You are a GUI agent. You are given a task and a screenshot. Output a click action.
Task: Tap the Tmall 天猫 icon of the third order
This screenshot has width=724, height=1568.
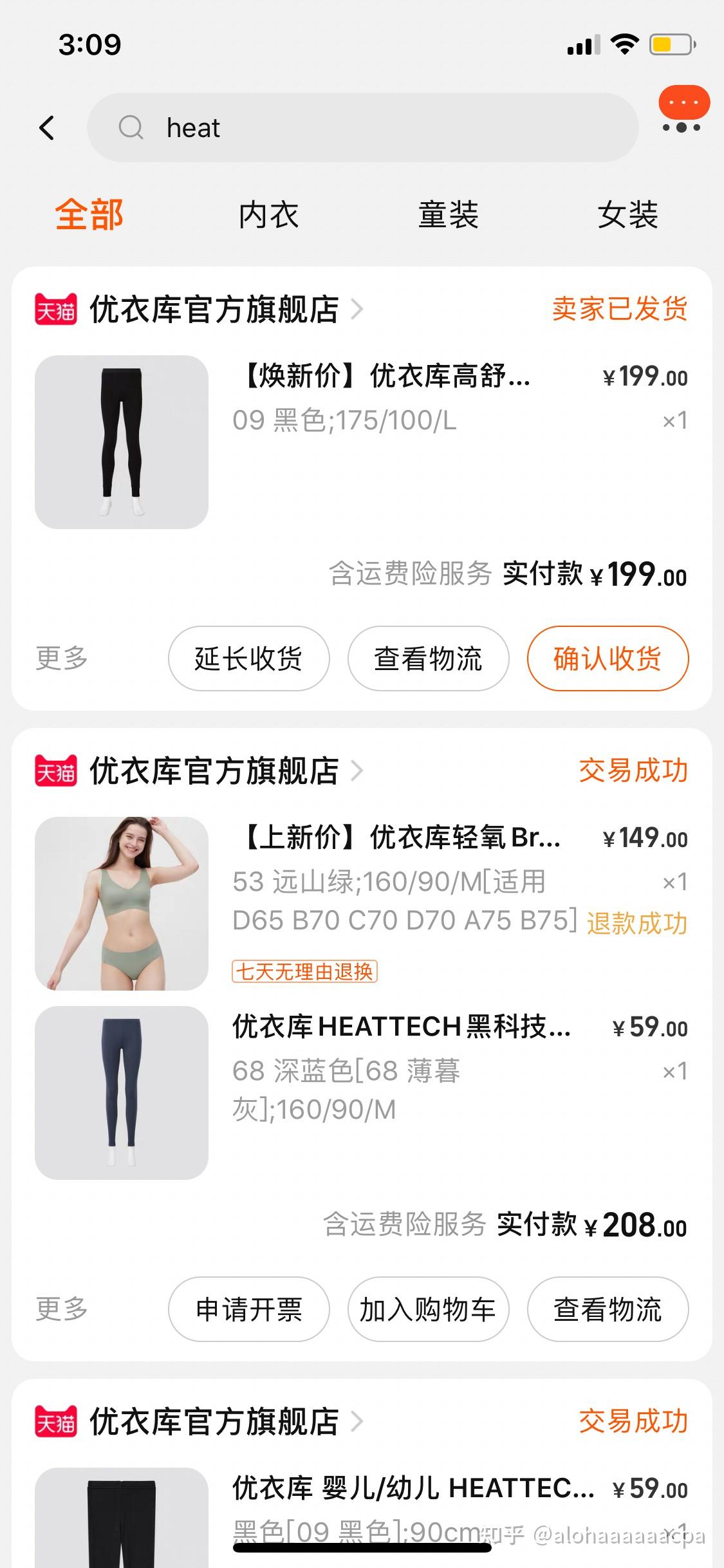pos(55,1424)
